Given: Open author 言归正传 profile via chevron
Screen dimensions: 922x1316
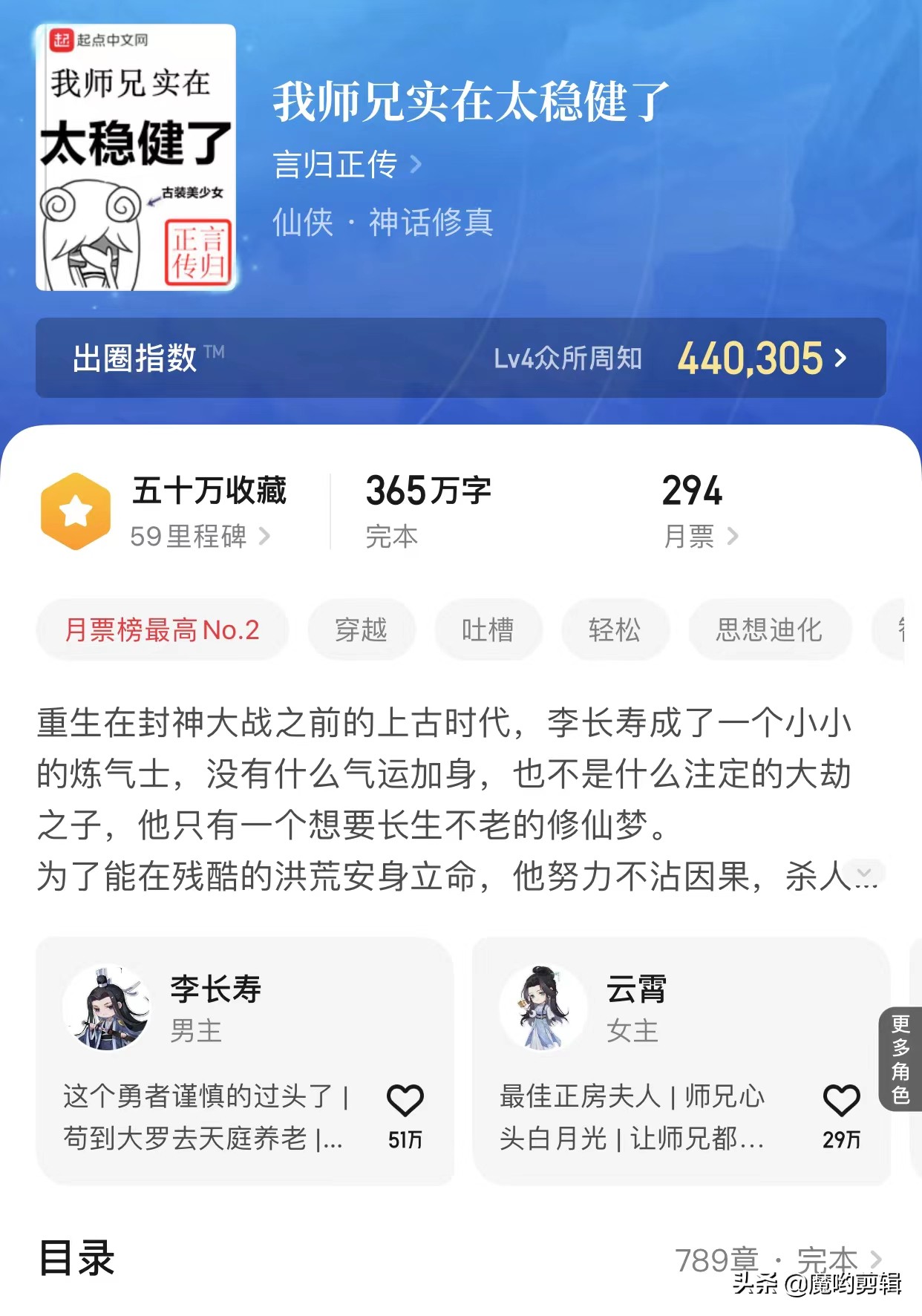Looking at the screenshot, I should coord(416,165).
